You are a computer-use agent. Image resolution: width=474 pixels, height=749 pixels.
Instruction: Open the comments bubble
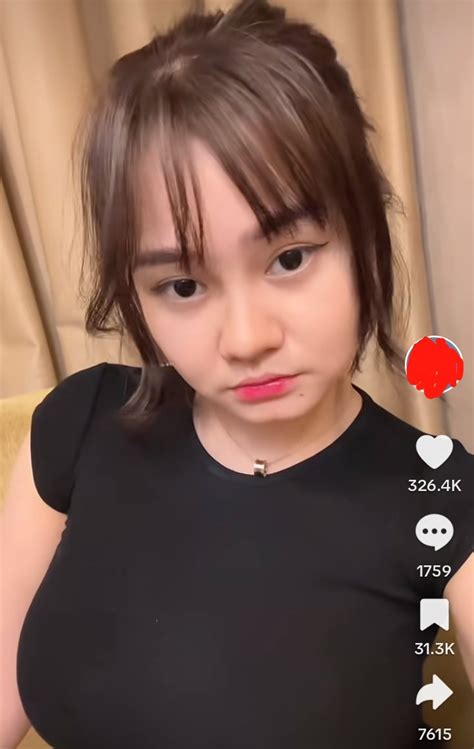tap(434, 532)
